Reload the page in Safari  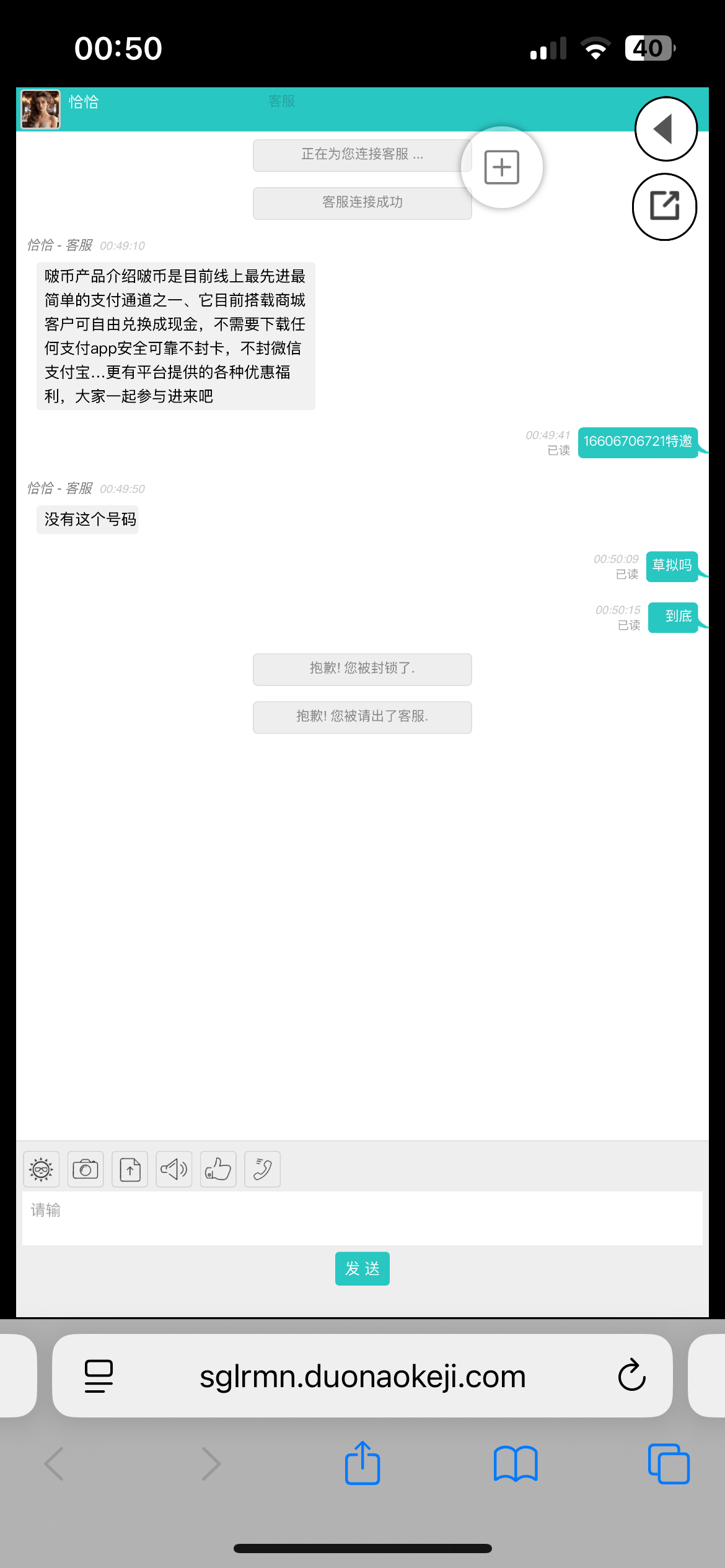point(631,1376)
